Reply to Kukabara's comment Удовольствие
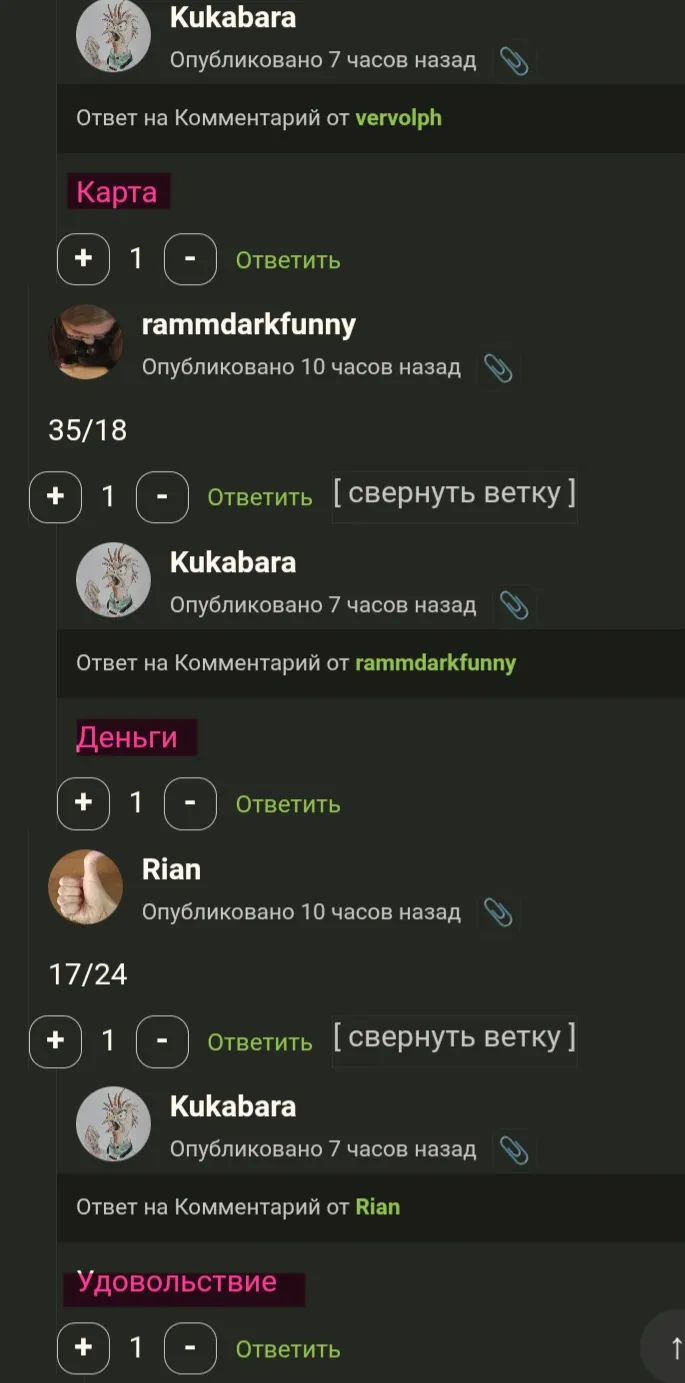 coord(288,1349)
